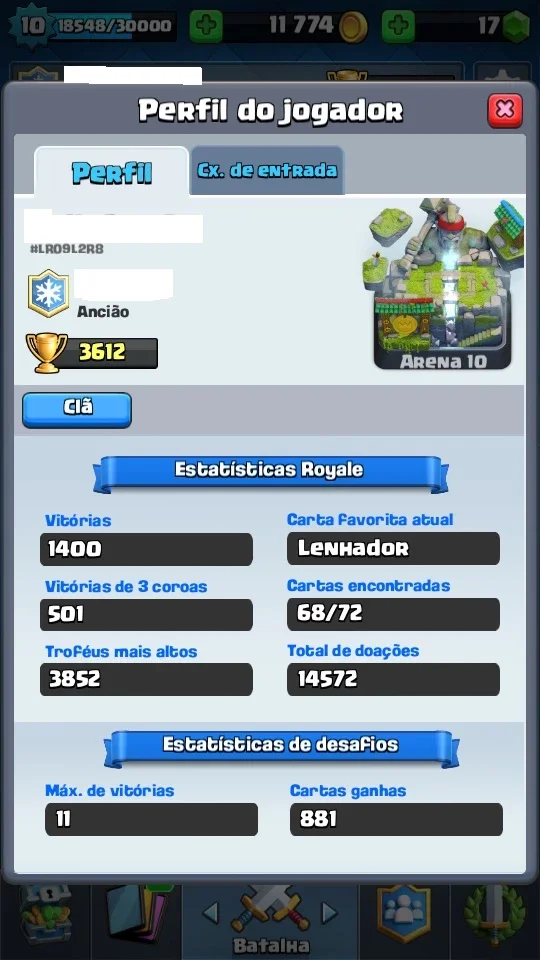
Task: Close the Perfil do jogador dialog
Action: 505,111
